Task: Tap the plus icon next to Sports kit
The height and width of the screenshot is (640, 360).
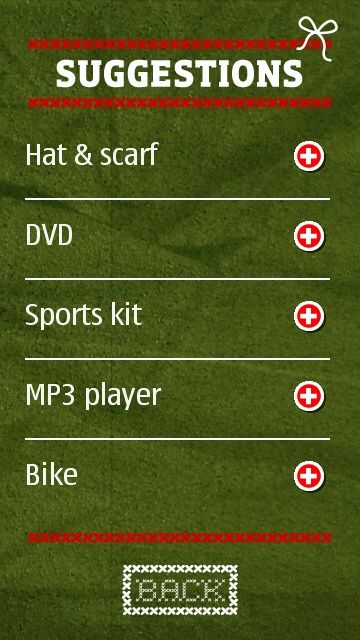Action: [x=309, y=316]
